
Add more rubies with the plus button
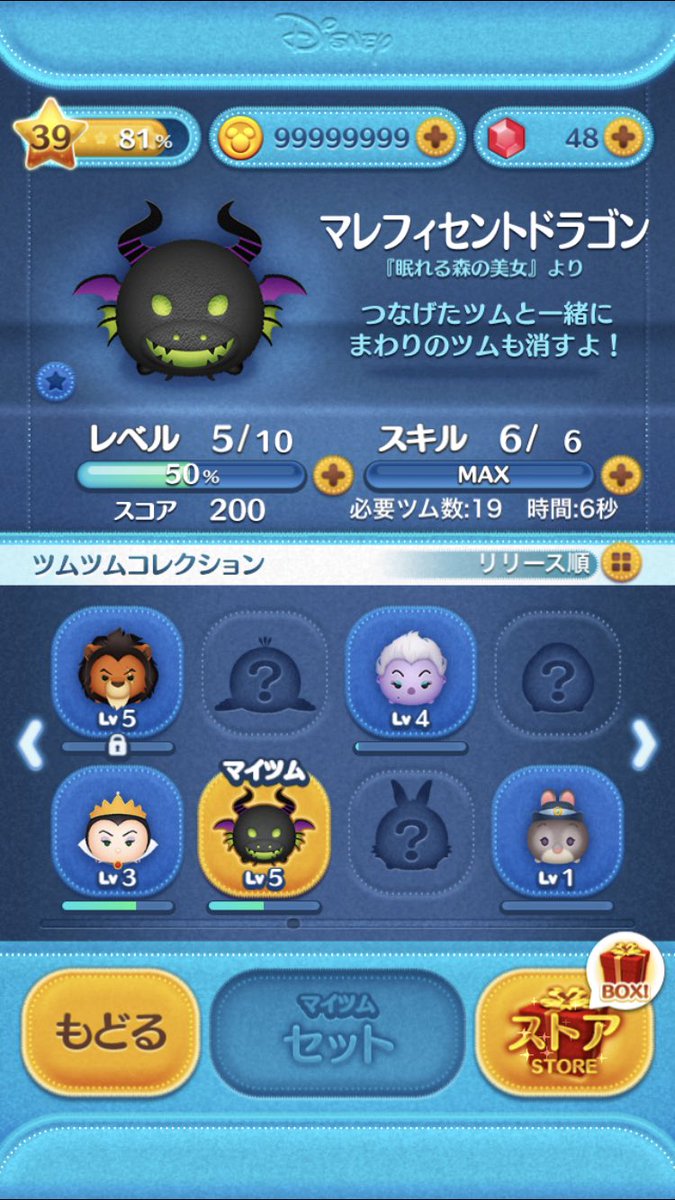coord(620,137)
